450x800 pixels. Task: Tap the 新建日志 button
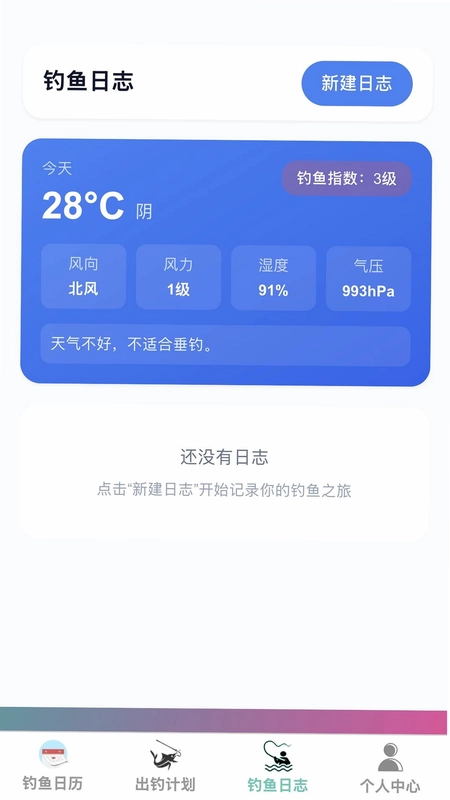point(357,84)
